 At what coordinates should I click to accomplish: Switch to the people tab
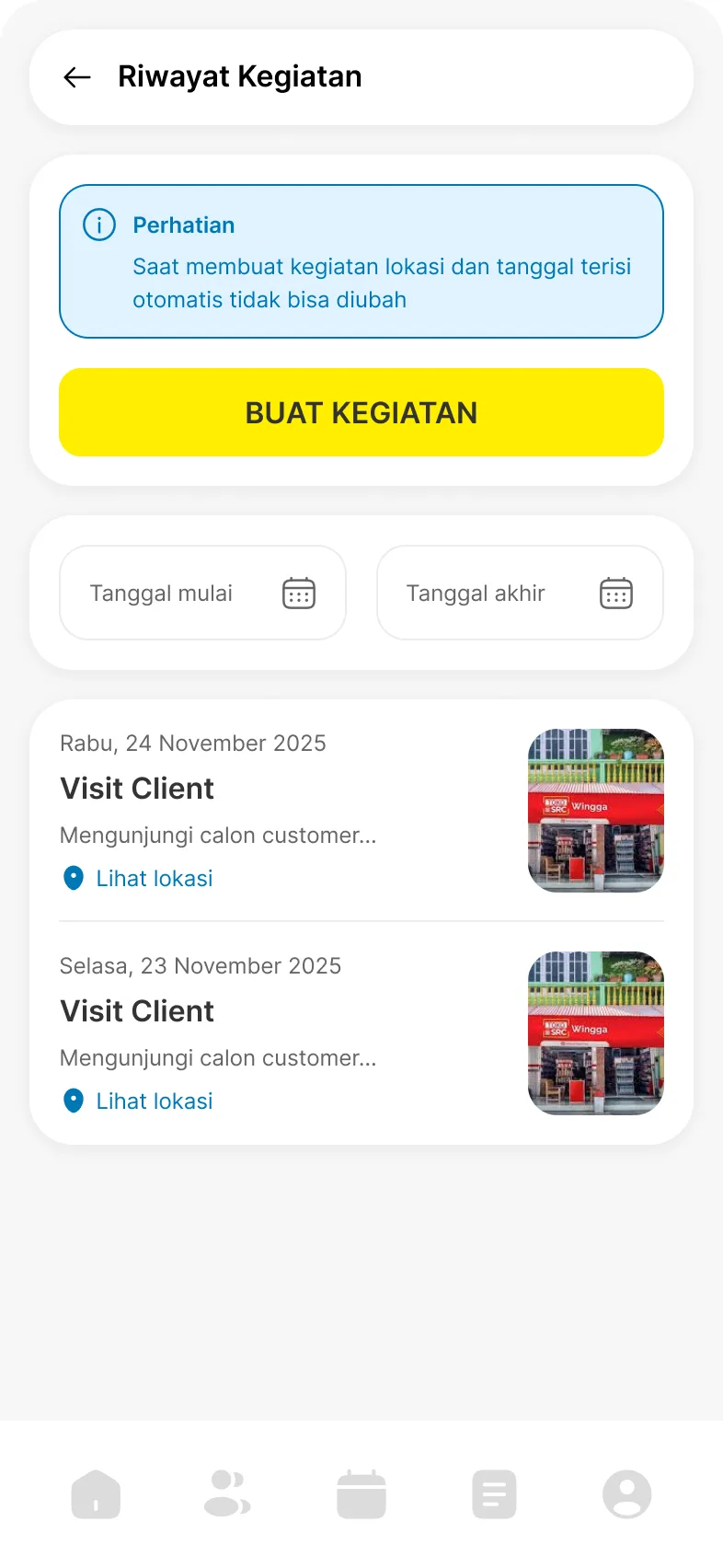coord(227,1493)
